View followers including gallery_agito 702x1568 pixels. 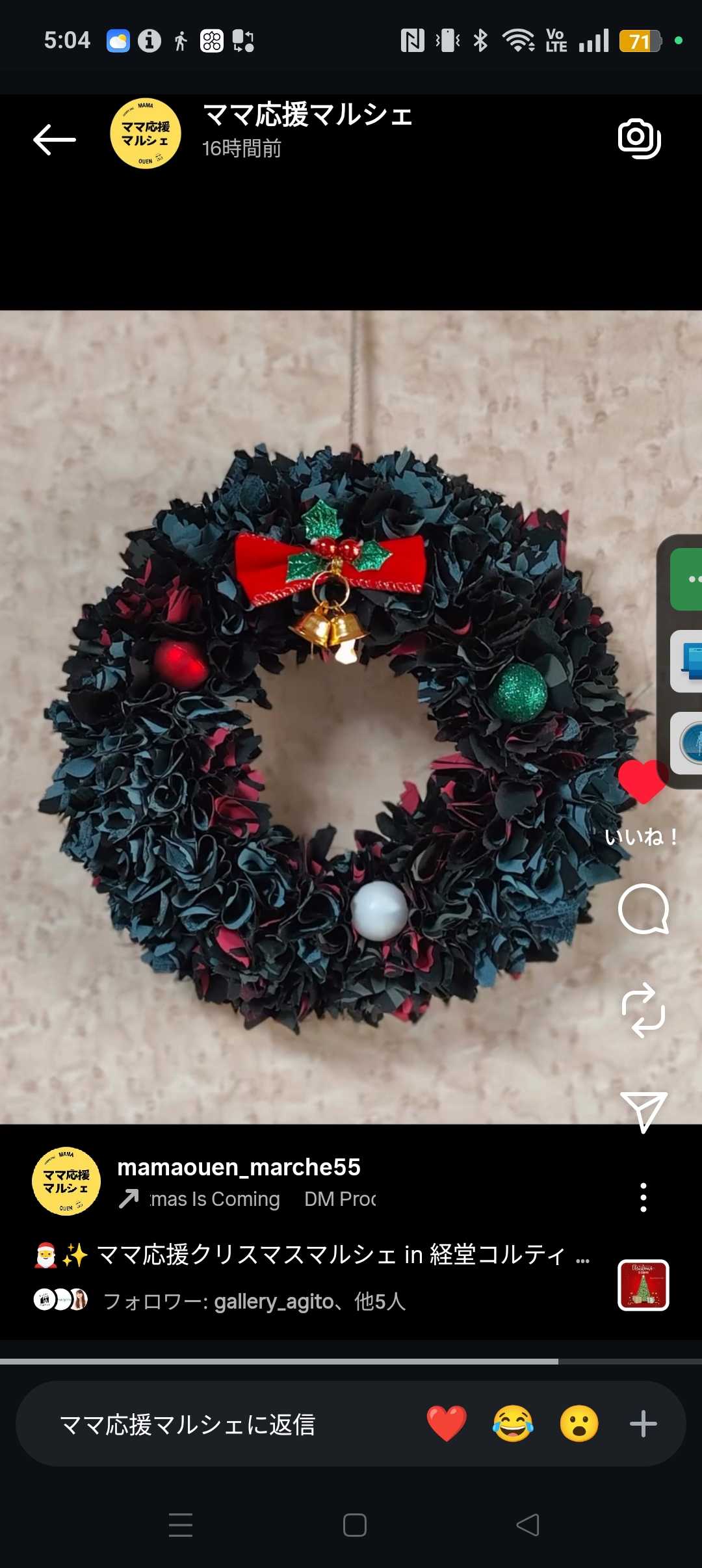click(253, 1301)
